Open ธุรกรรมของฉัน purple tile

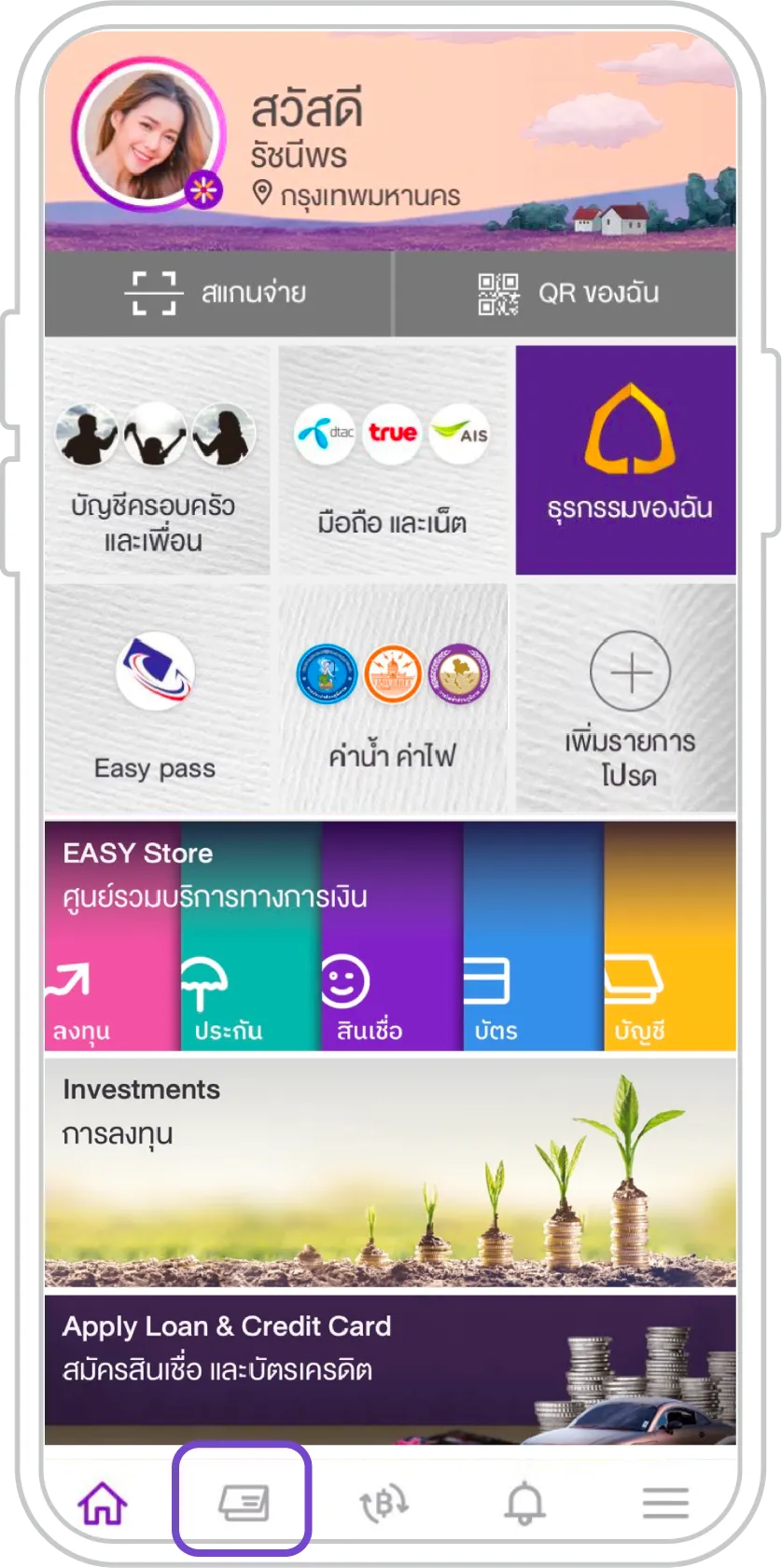(x=626, y=461)
